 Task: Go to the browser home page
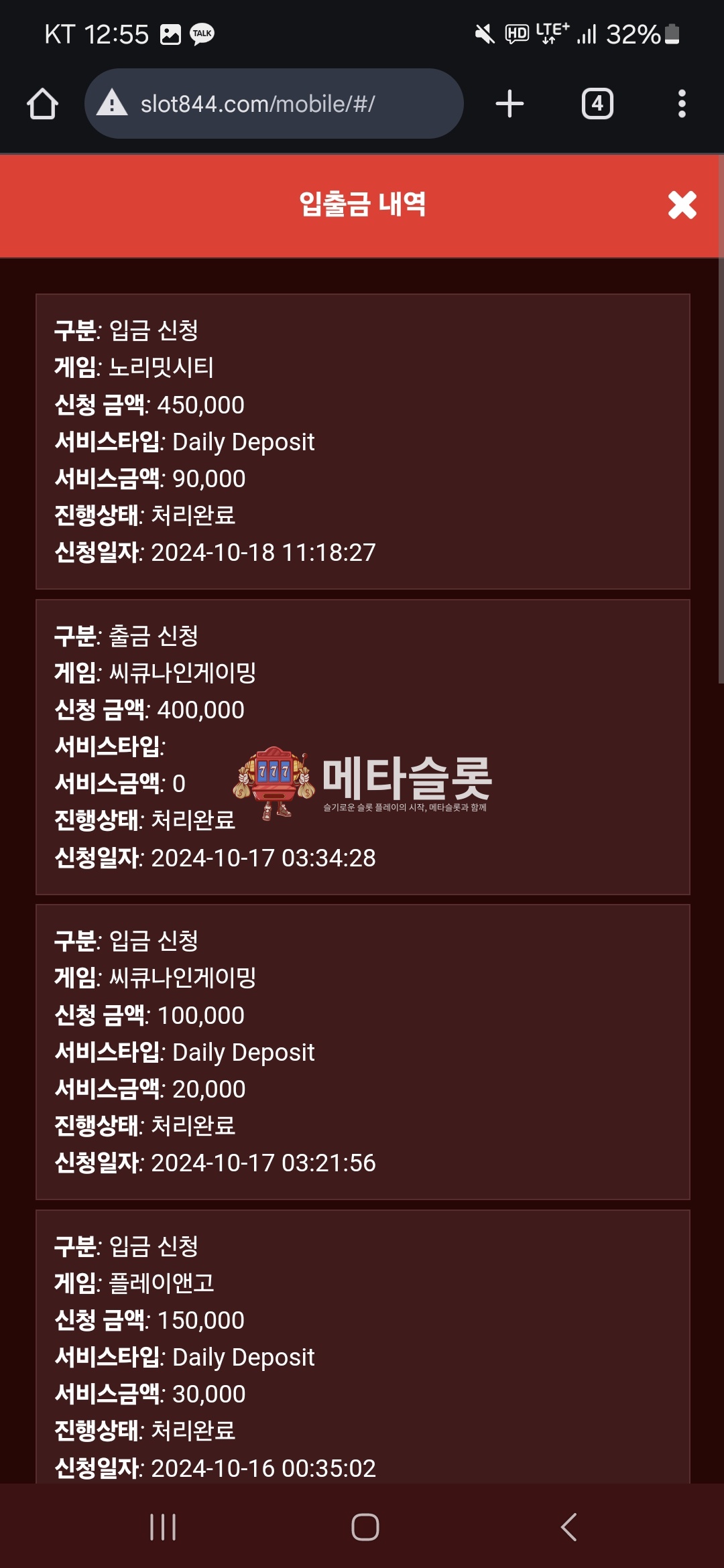(42, 104)
